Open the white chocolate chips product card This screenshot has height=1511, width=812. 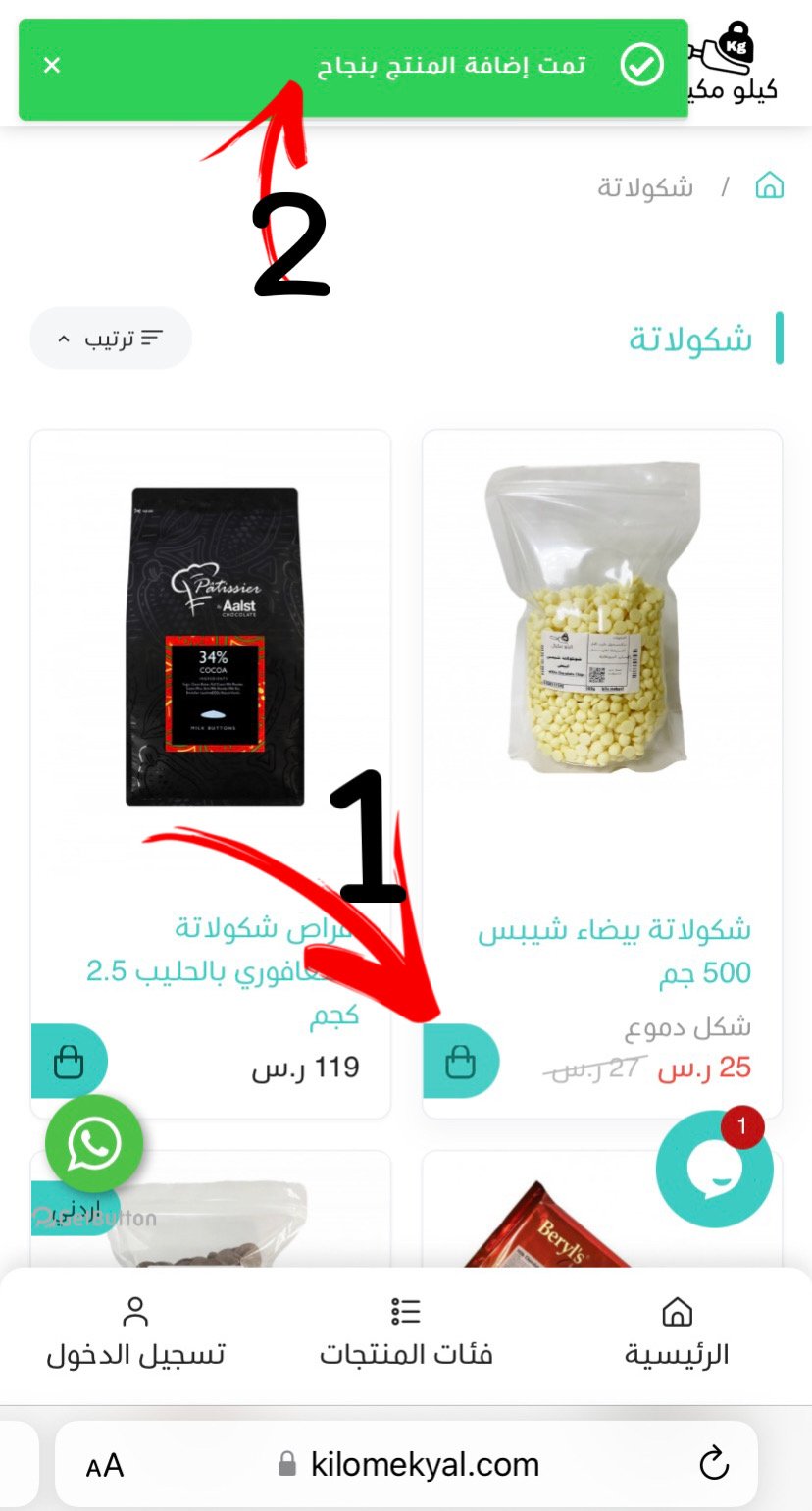[601, 628]
